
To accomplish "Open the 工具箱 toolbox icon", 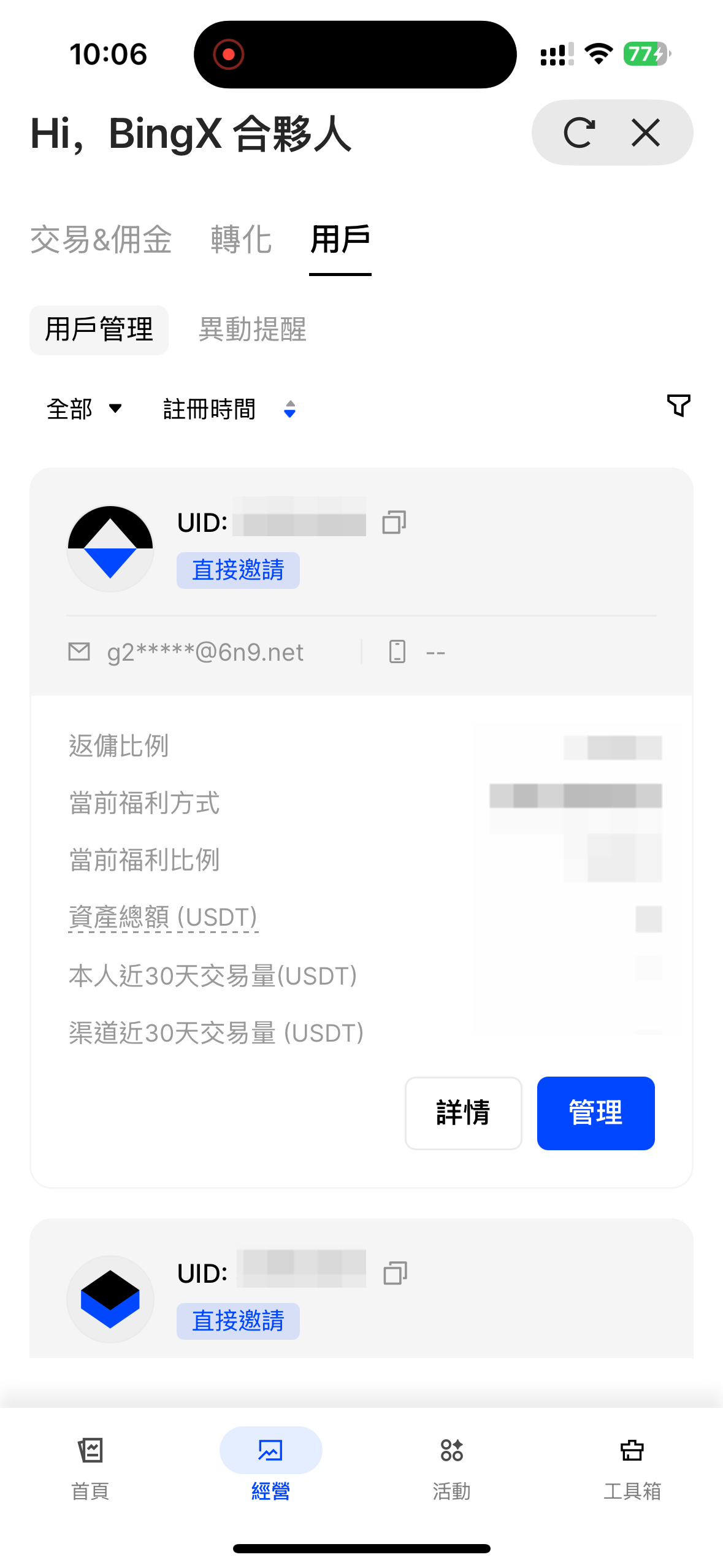I will tap(632, 1451).
